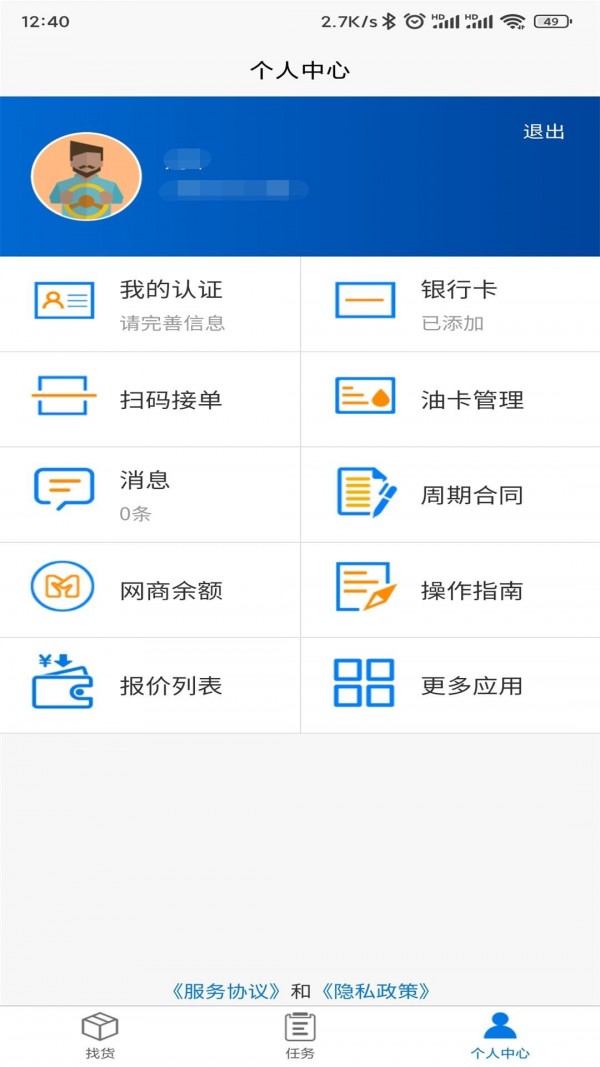The image size is (600, 1067).
Task: Check 网商余额 balance
Action: [150, 590]
